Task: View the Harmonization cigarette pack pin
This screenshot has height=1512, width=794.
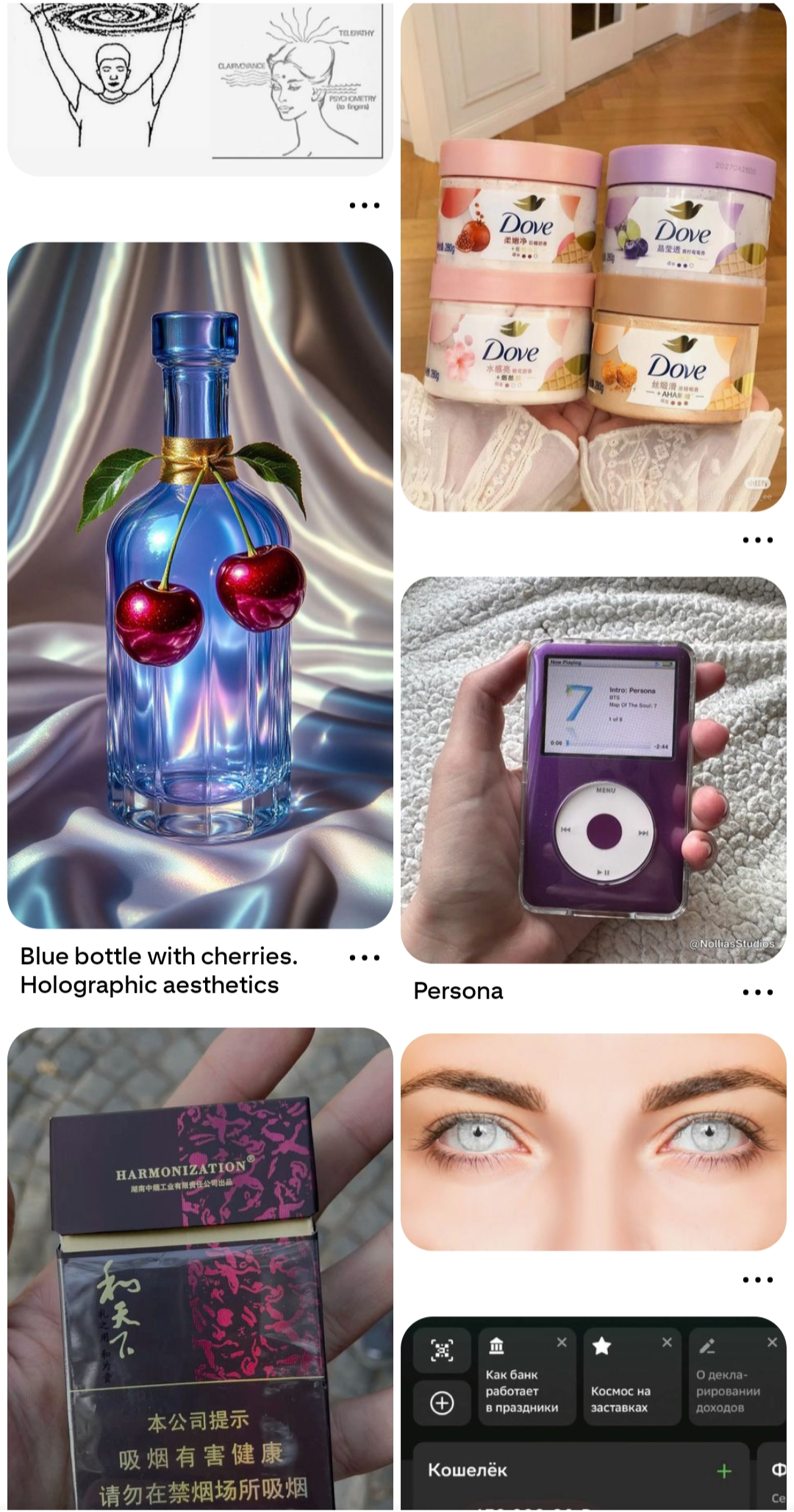Action: (x=200, y=1269)
